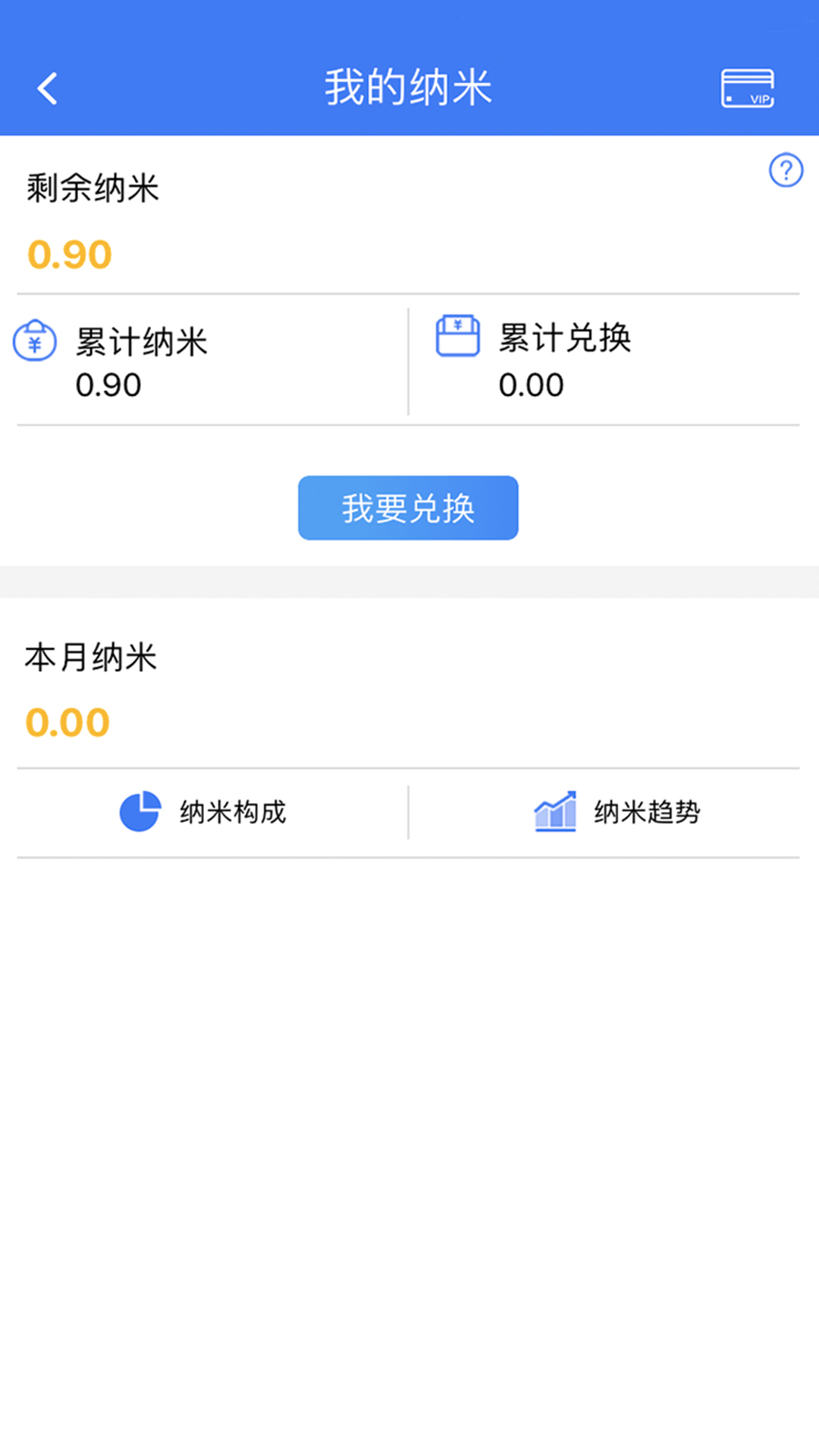This screenshot has width=819, height=1456.
Task: Open the 纳米趋势 trend link
Action: click(x=648, y=811)
